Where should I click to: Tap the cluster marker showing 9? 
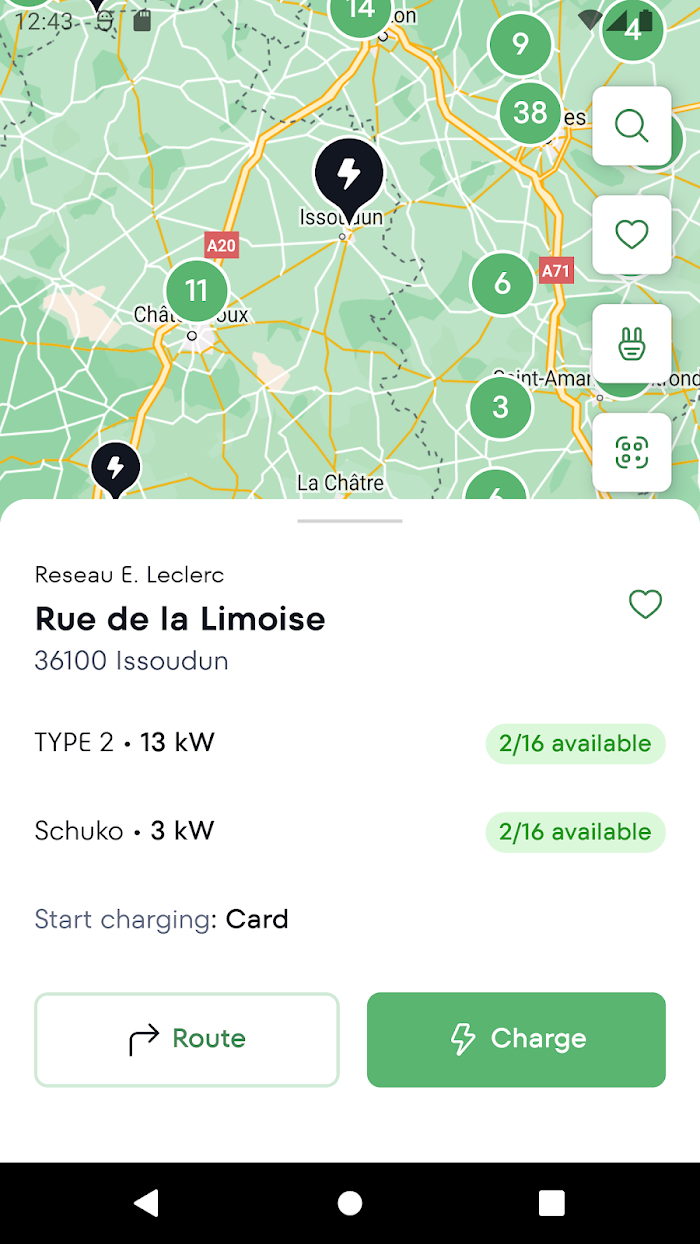[x=520, y=44]
